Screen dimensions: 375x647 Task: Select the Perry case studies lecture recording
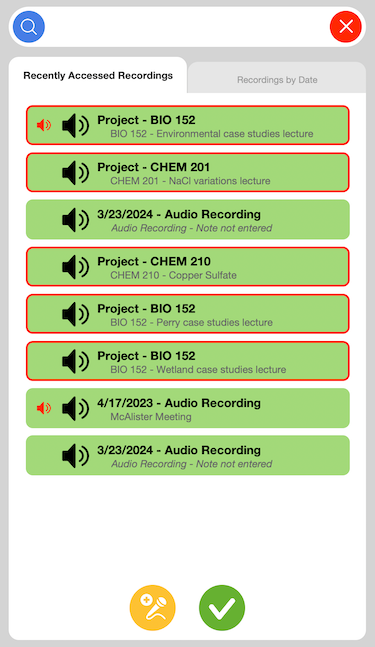[x=188, y=314]
